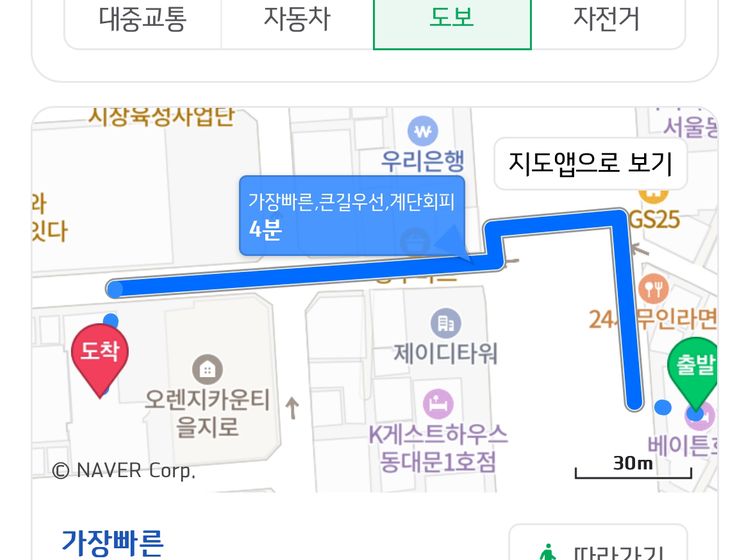Start 따라가기 walking guidance
The width and height of the screenshot is (750, 560).
point(598,546)
